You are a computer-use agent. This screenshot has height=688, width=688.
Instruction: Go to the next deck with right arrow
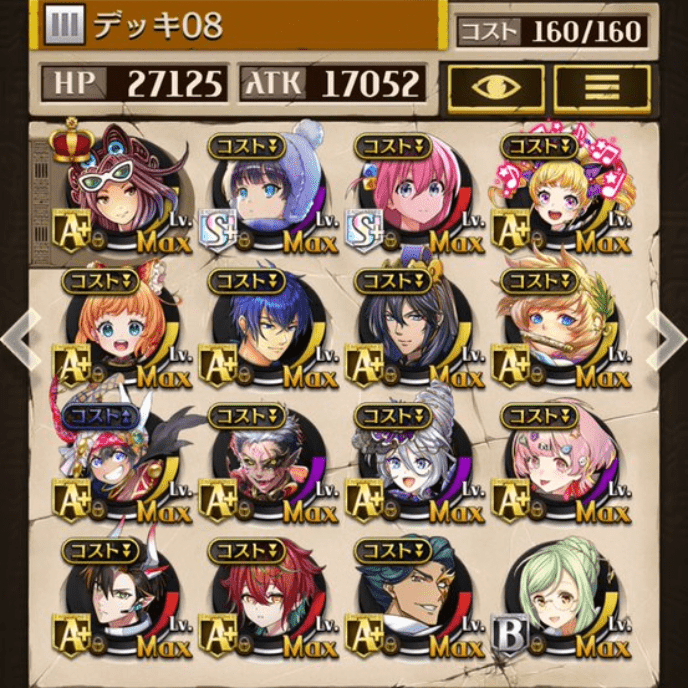(667, 339)
